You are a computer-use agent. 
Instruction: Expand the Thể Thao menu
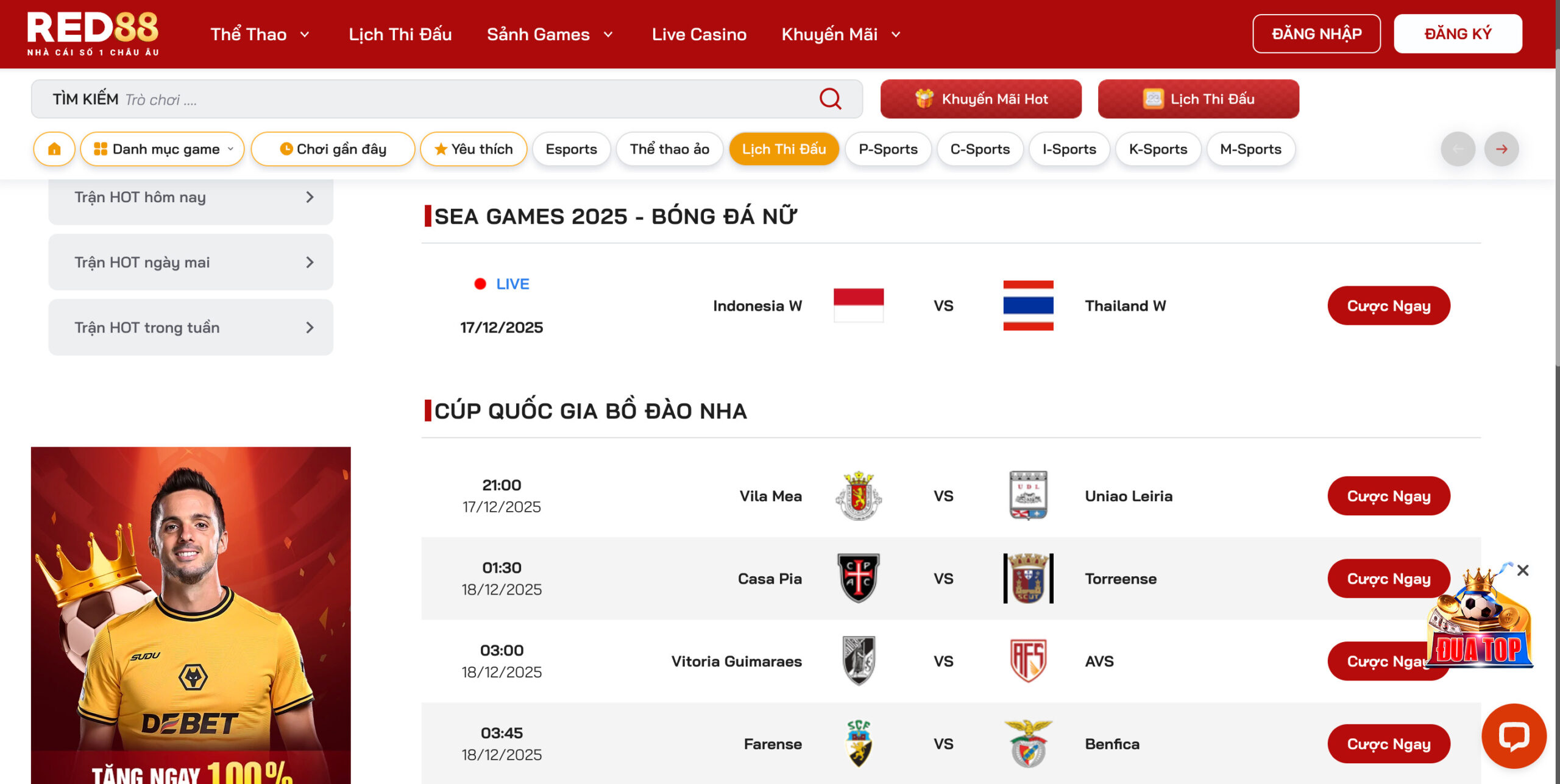[x=260, y=34]
